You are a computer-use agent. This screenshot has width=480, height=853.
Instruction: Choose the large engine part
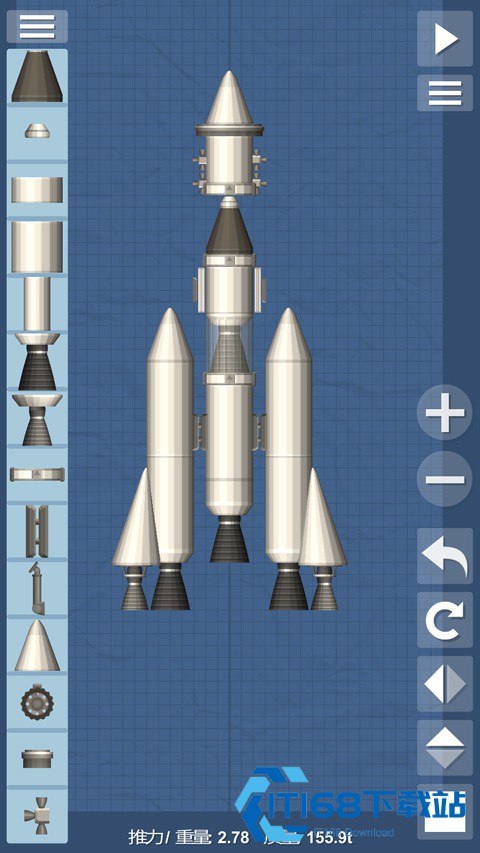click(x=37, y=361)
